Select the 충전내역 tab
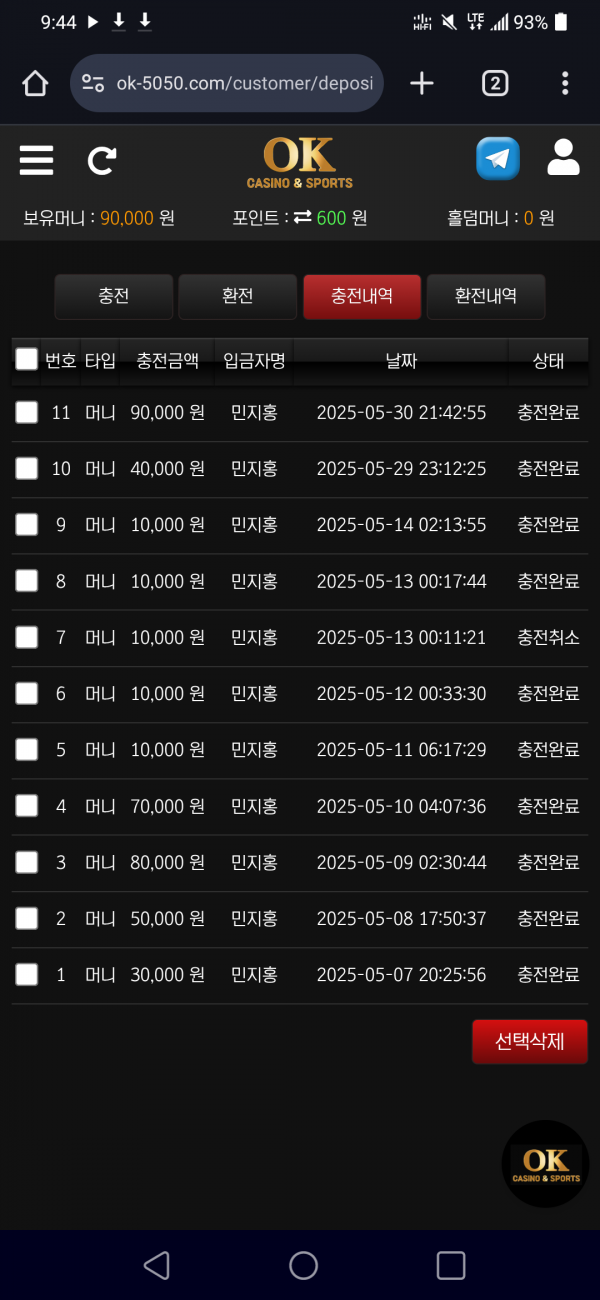The width and height of the screenshot is (600, 1300). pyautogui.click(x=362, y=297)
